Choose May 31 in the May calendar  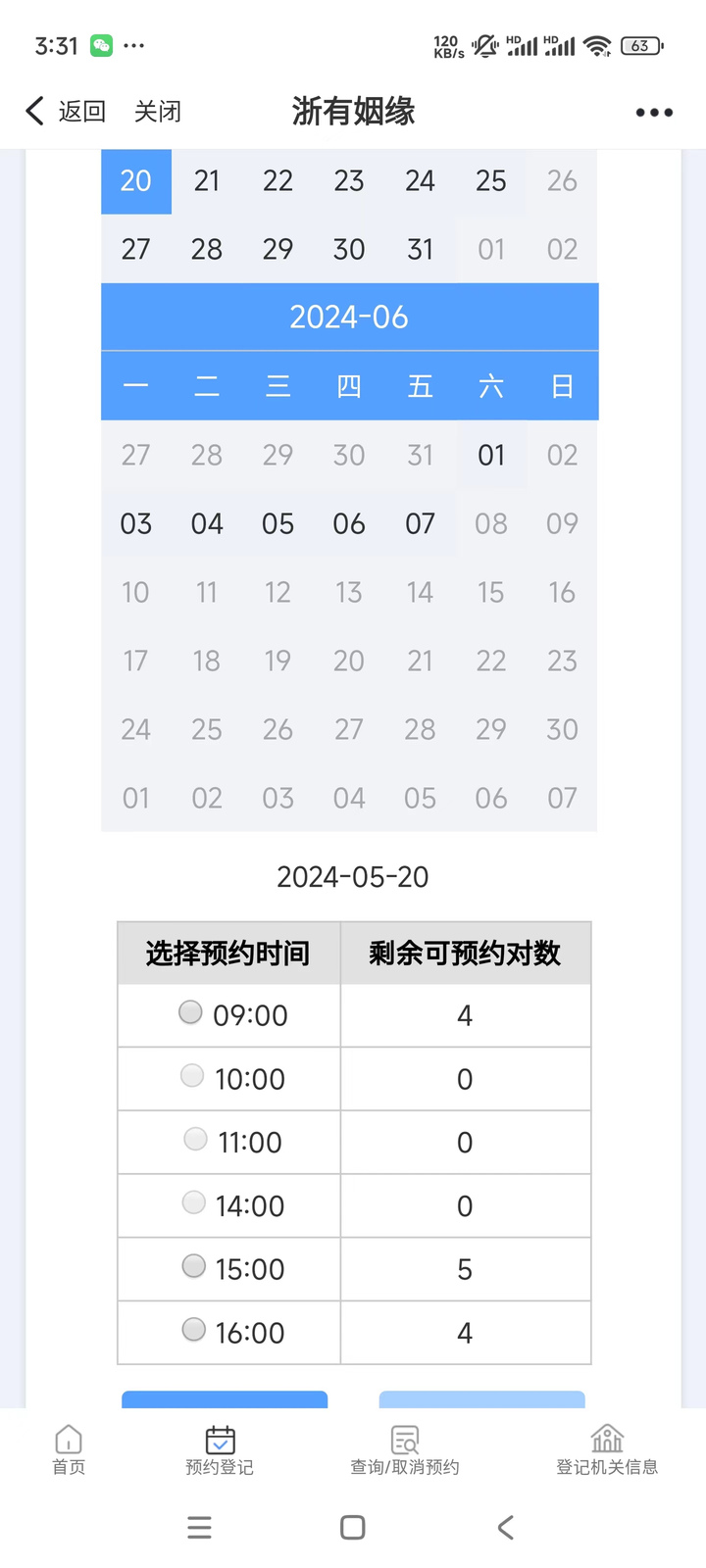[420, 249]
